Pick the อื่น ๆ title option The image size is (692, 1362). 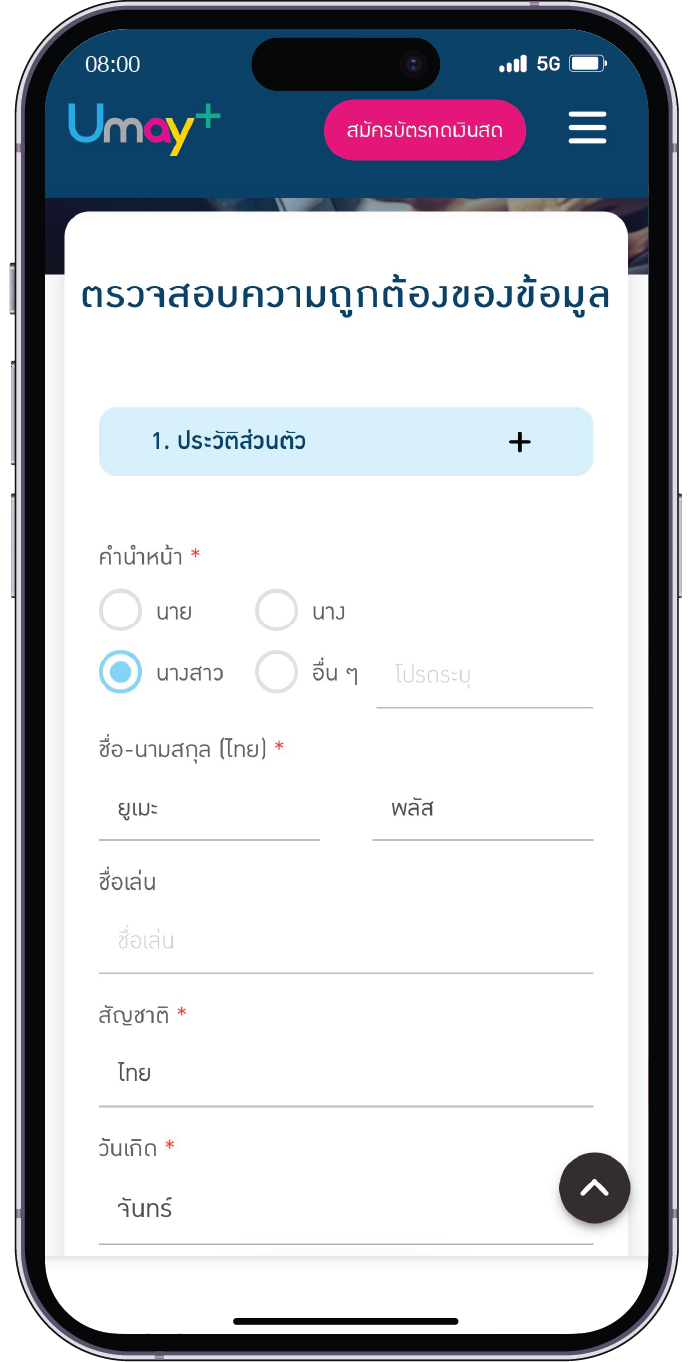277,672
